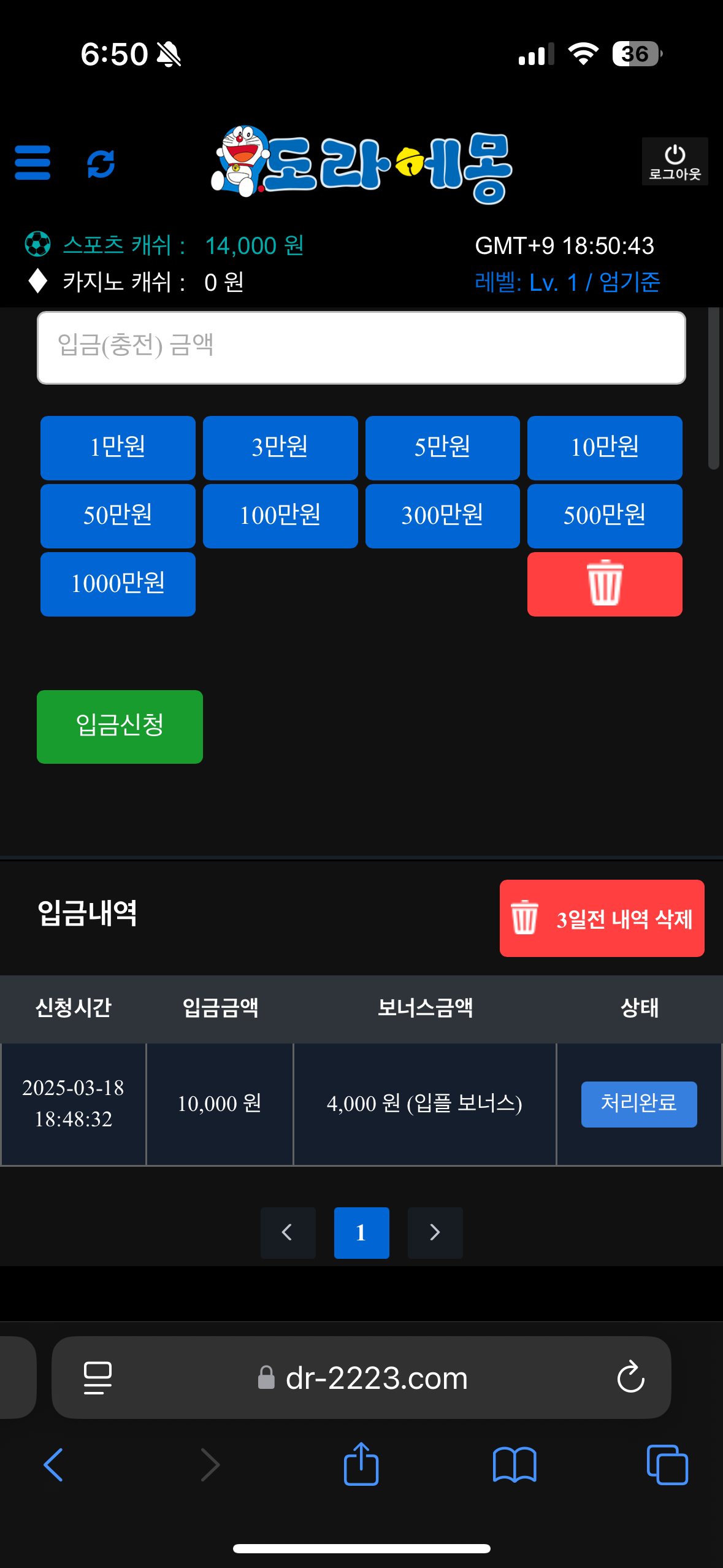
Task: Select the 50만원 amount button
Action: 118,516
